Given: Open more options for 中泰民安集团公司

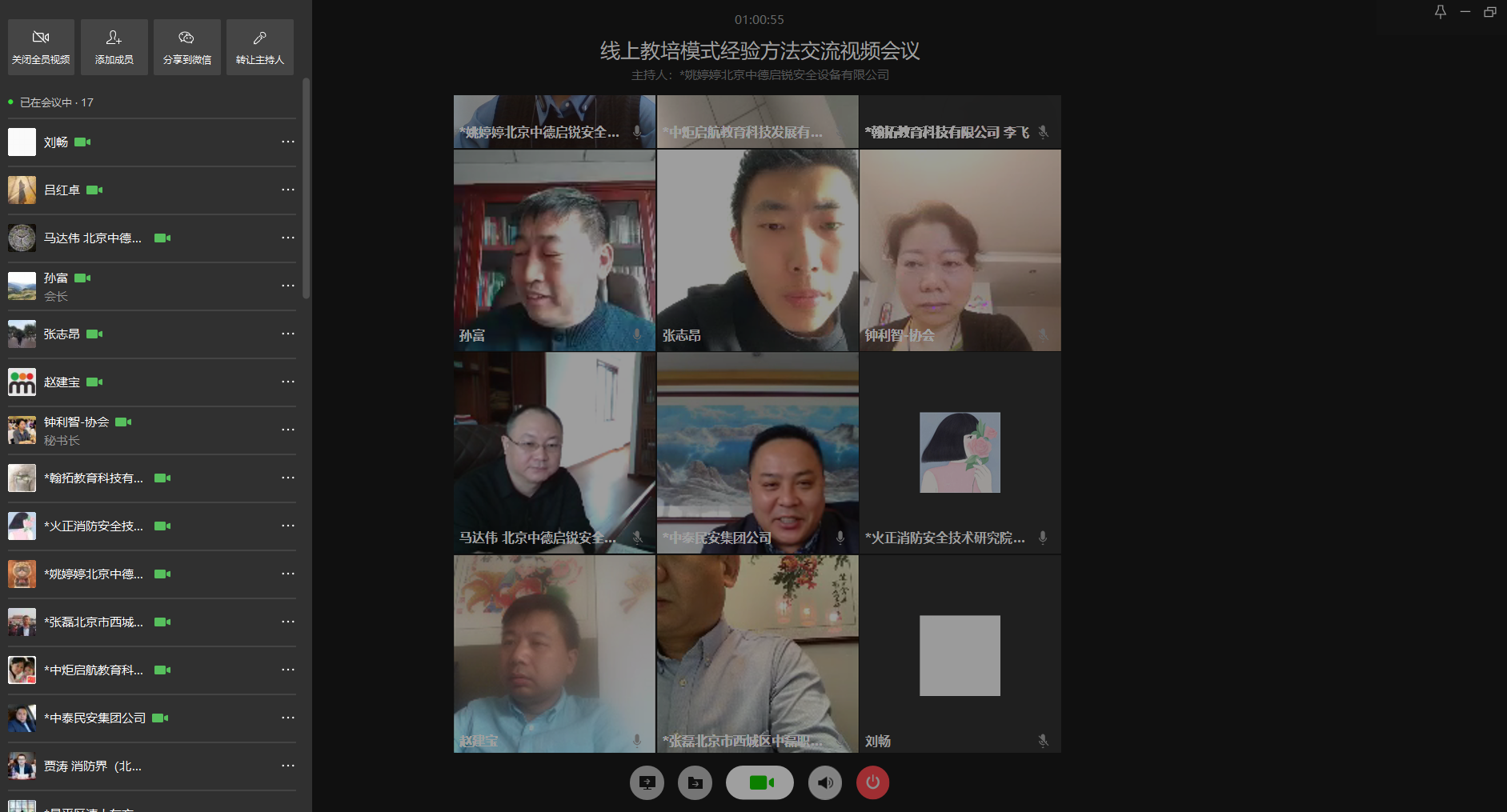Looking at the screenshot, I should click(x=287, y=718).
